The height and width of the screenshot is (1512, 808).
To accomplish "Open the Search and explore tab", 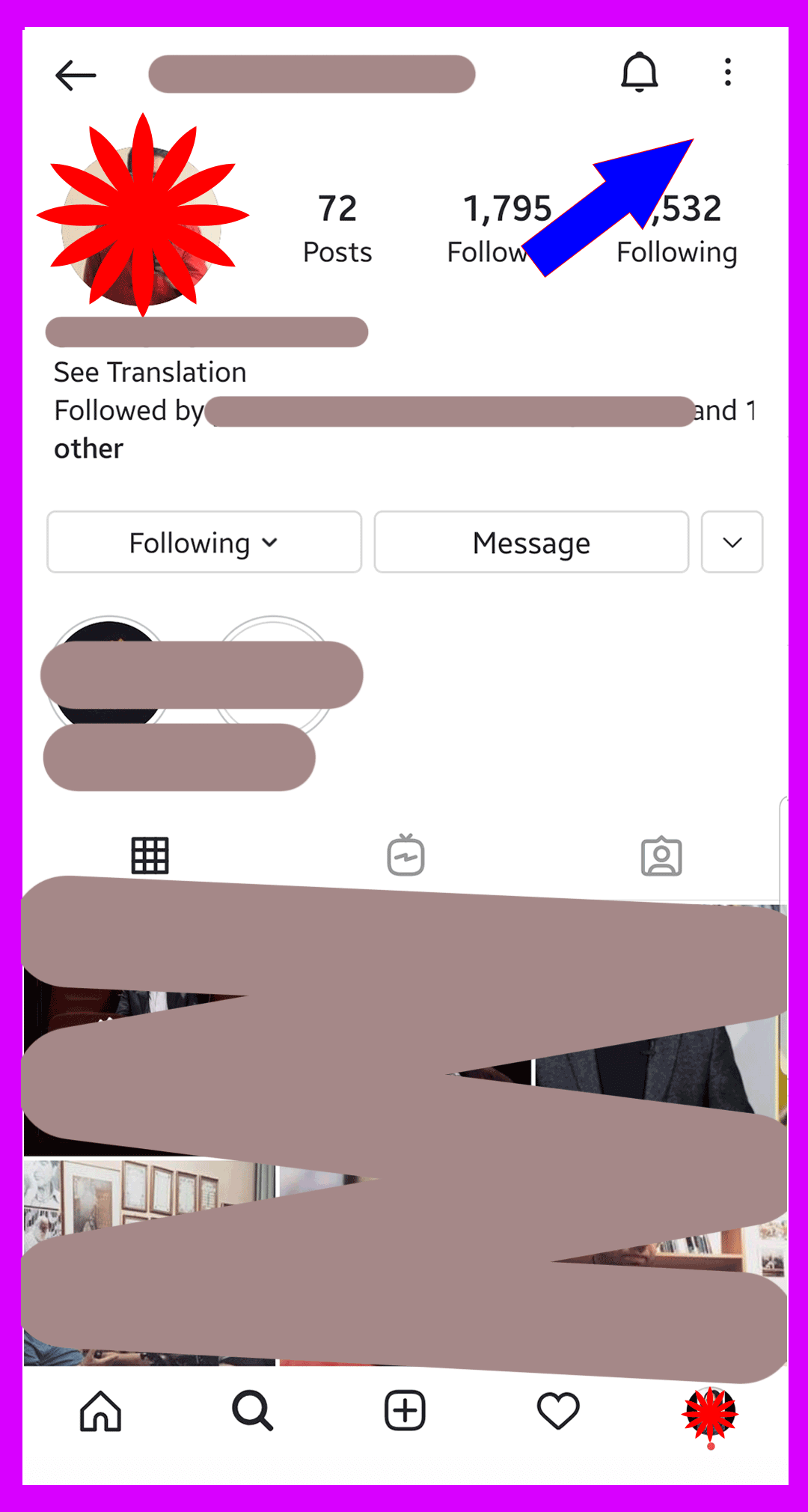I will tap(253, 1411).
